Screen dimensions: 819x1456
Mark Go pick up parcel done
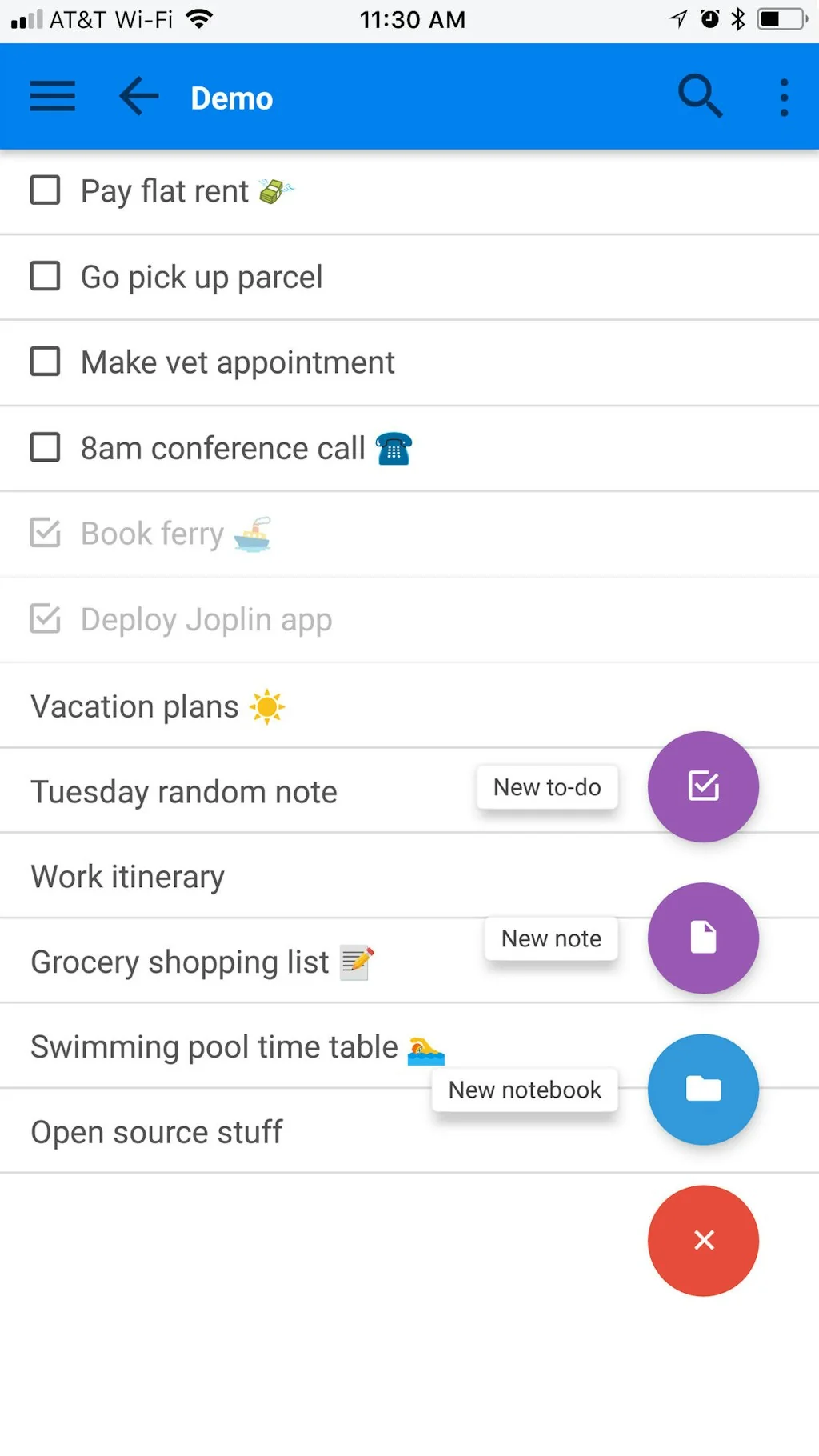[x=45, y=276]
